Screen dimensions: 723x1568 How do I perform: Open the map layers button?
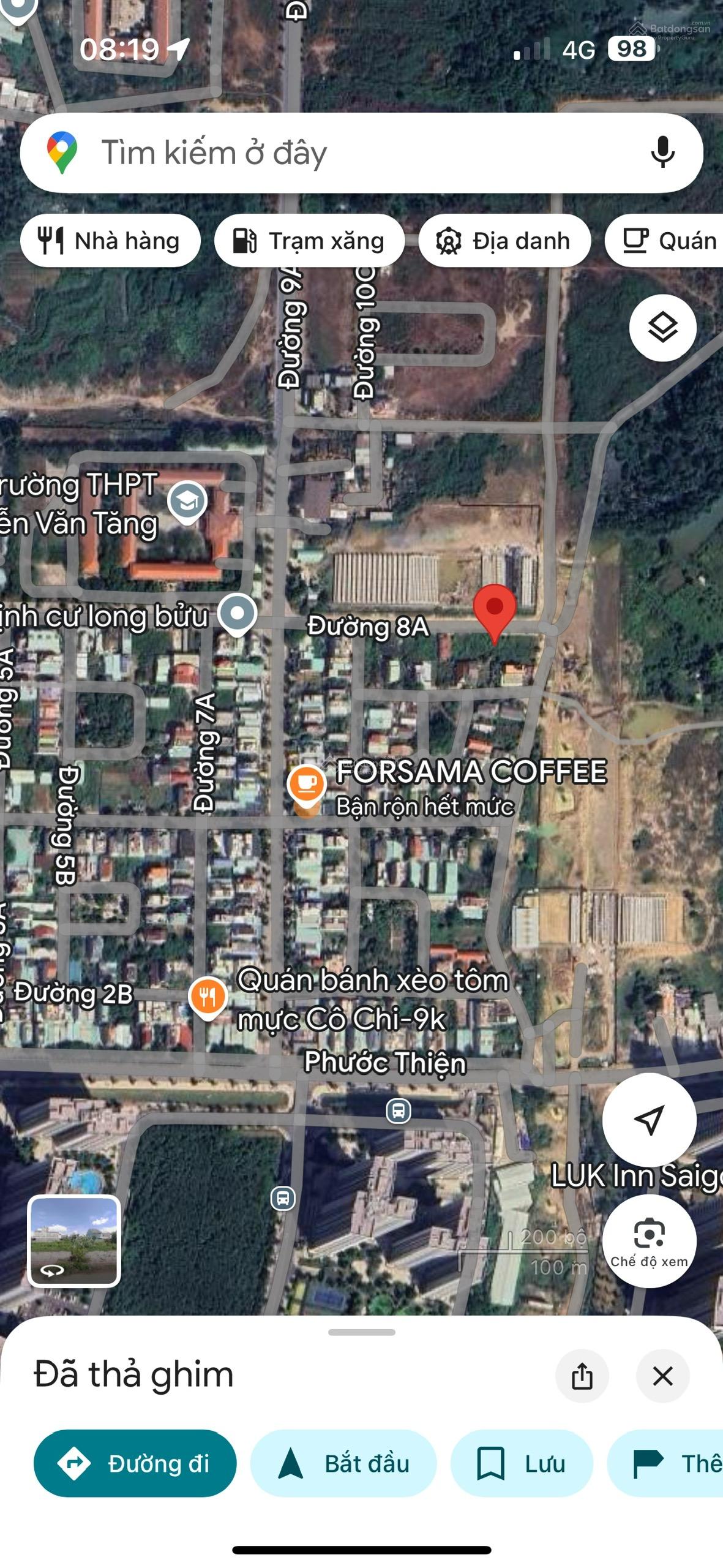click(x=662, y=328)
